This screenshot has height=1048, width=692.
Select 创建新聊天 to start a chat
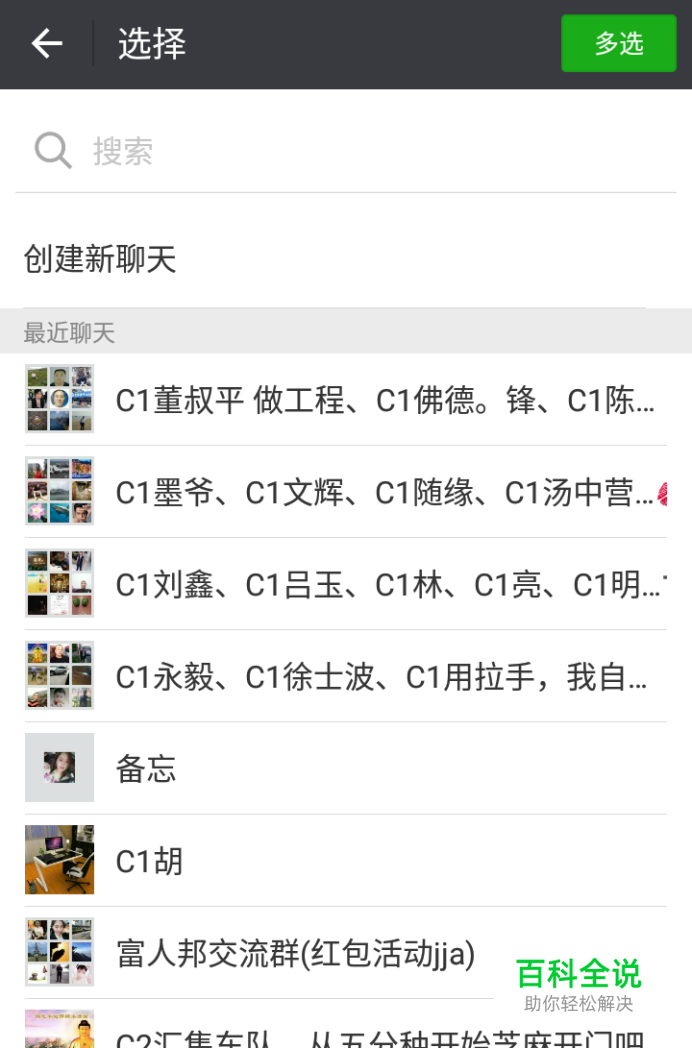point(100,260)
